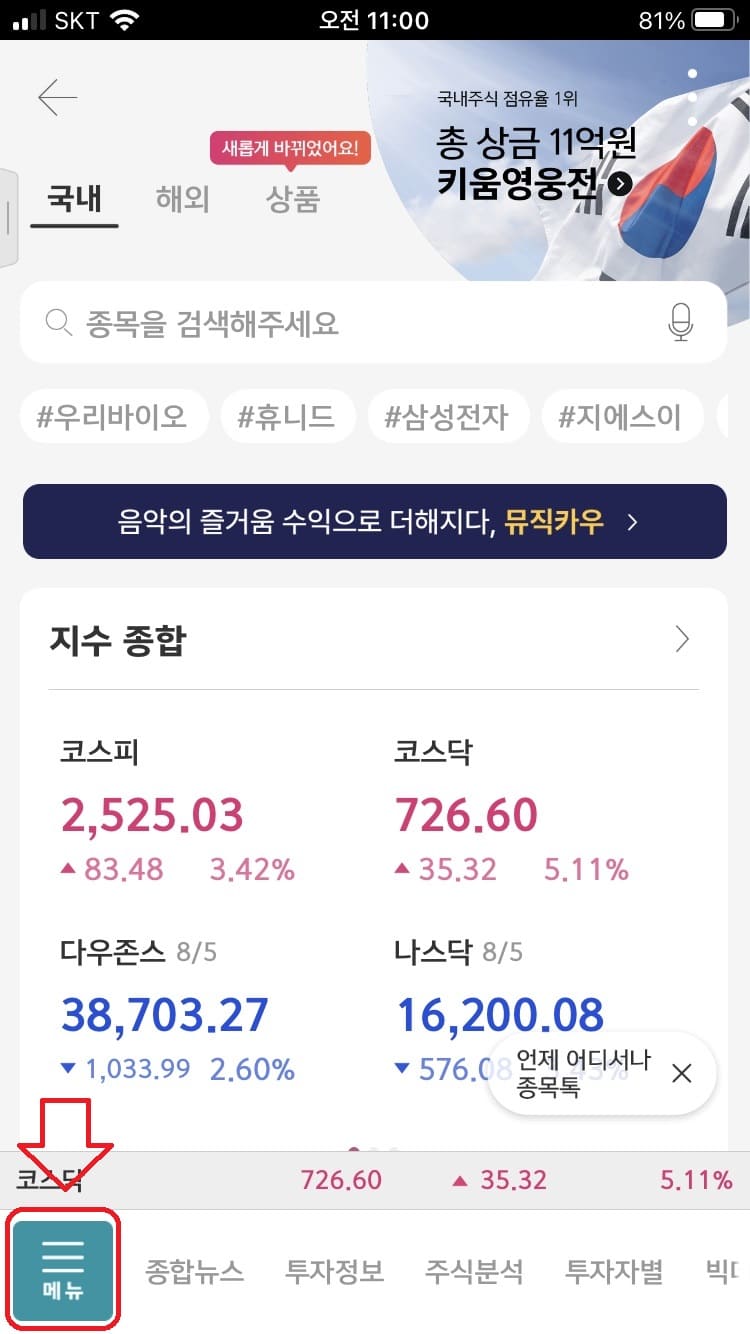Tap the back arrow at top left

[x=57, y=97]
